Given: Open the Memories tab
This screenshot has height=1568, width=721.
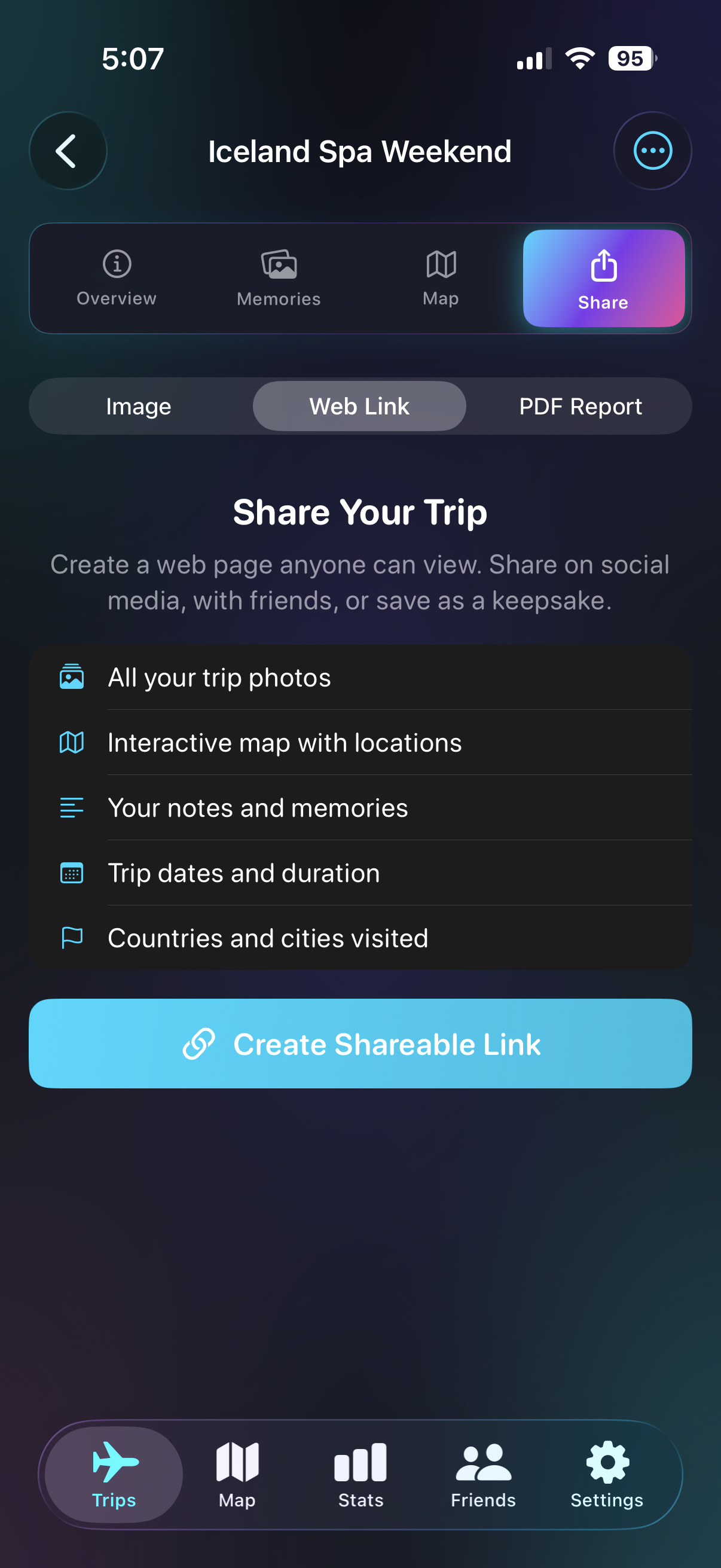Looking at the screenshot, I should (279, 278).
